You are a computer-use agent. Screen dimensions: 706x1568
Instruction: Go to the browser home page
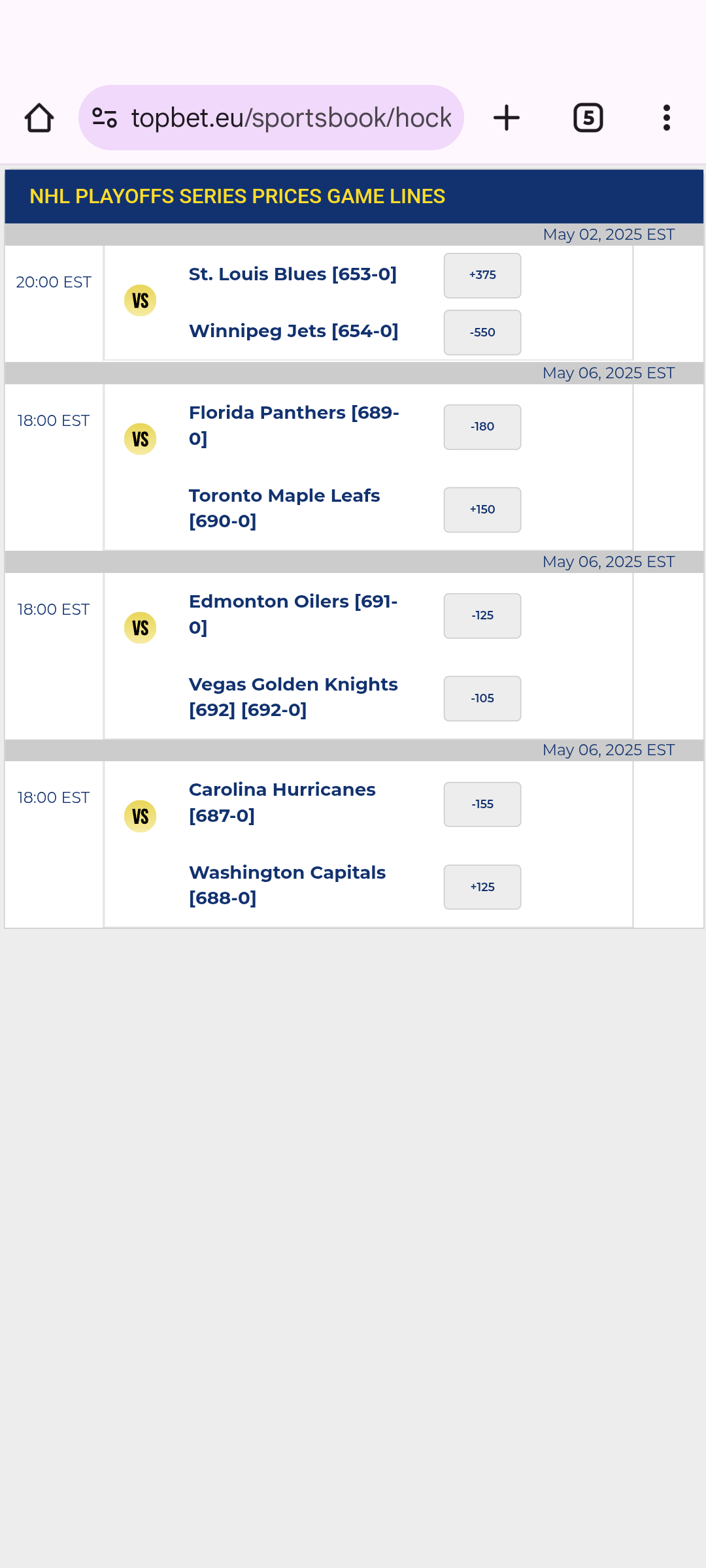[39, 118]
